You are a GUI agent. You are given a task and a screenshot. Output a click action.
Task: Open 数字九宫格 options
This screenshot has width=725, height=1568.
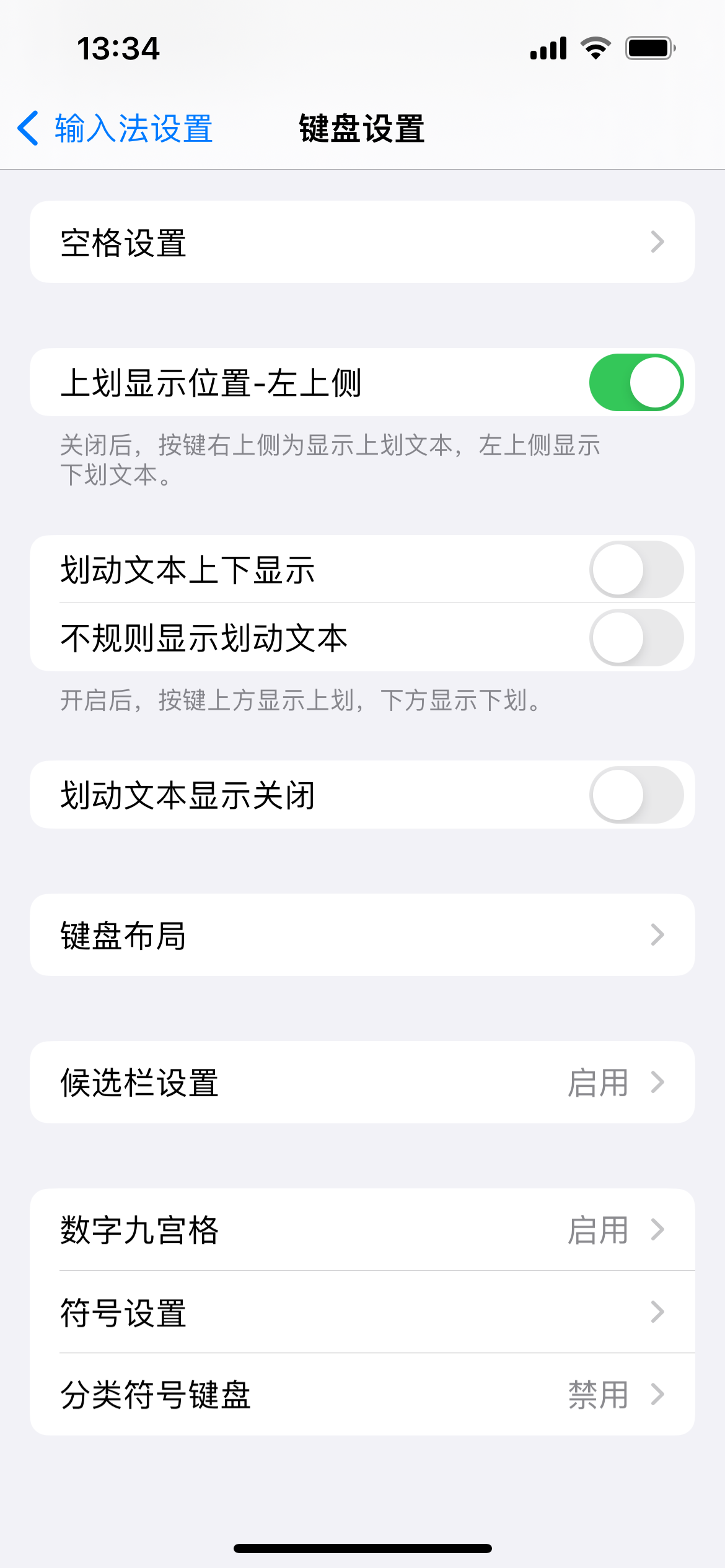(362, 1230)
